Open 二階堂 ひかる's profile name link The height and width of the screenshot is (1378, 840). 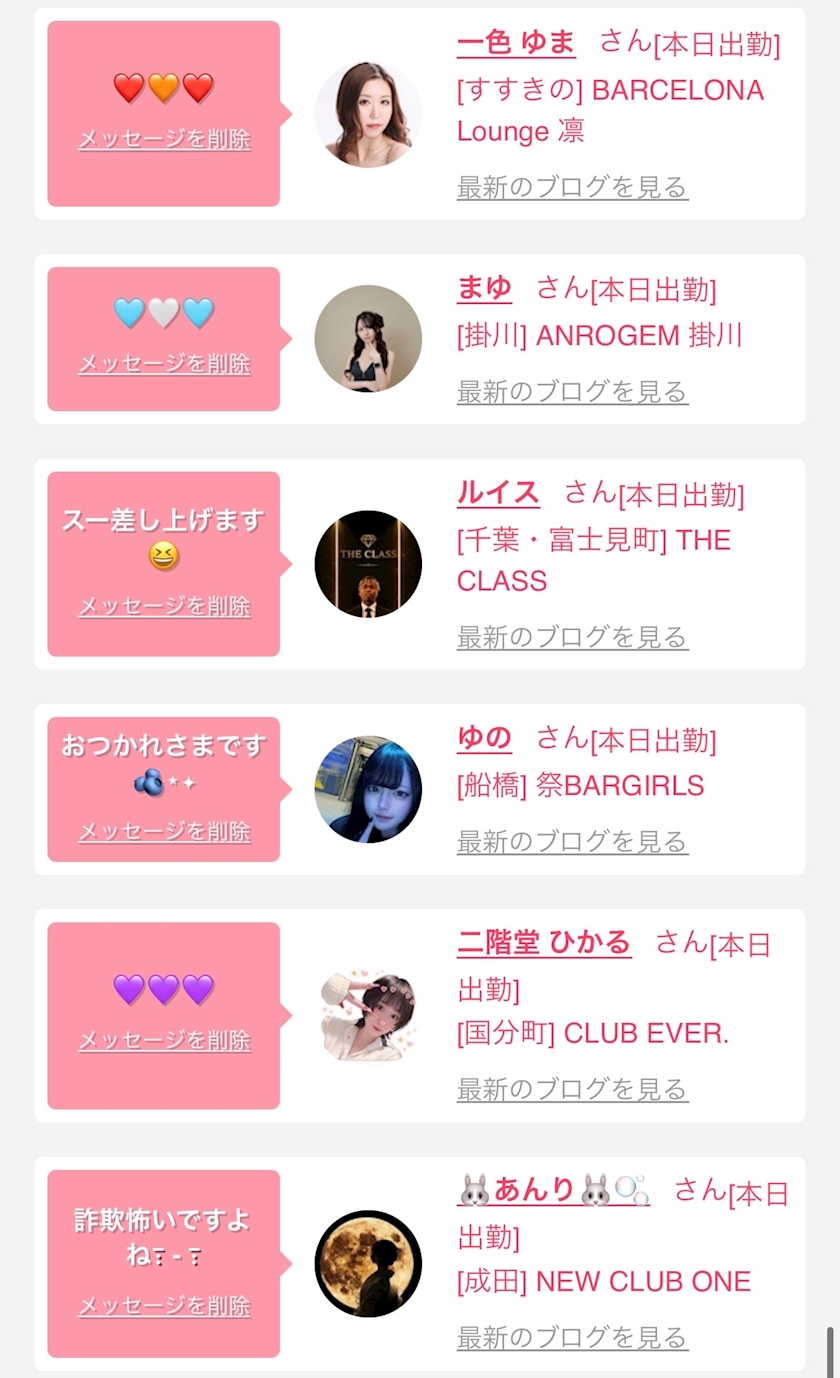tap(544, 943)
